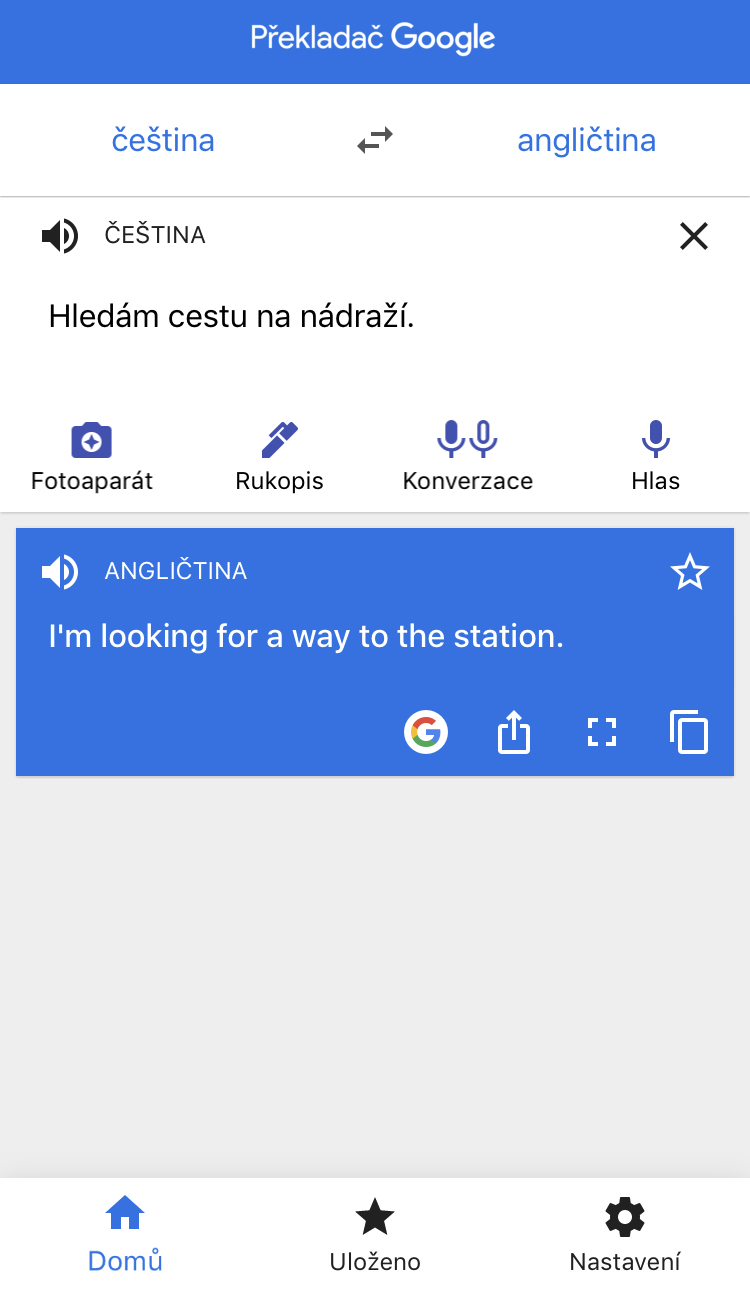Swap source and target languages
This screenshot has height=1290, width=750.
tap(375, 140)
